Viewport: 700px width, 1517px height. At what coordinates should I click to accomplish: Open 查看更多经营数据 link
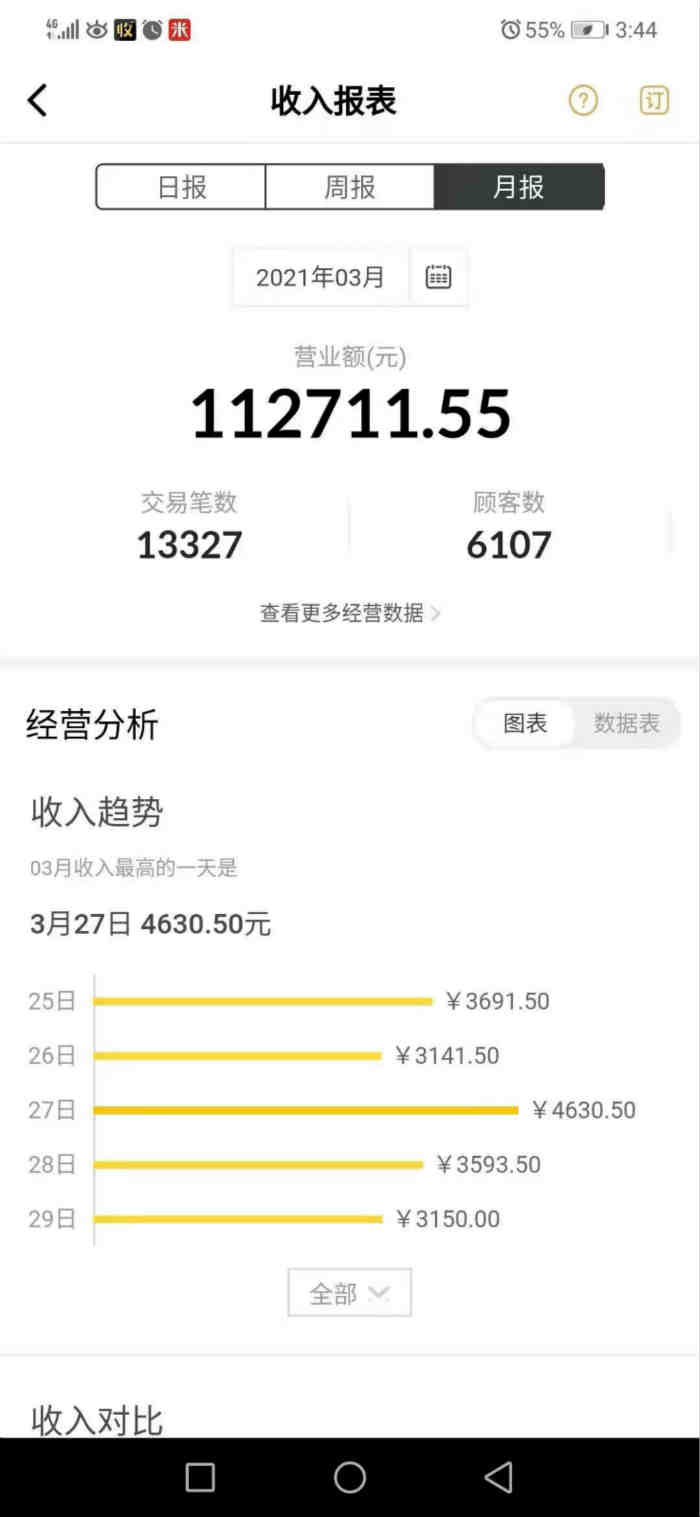[349, 613]
